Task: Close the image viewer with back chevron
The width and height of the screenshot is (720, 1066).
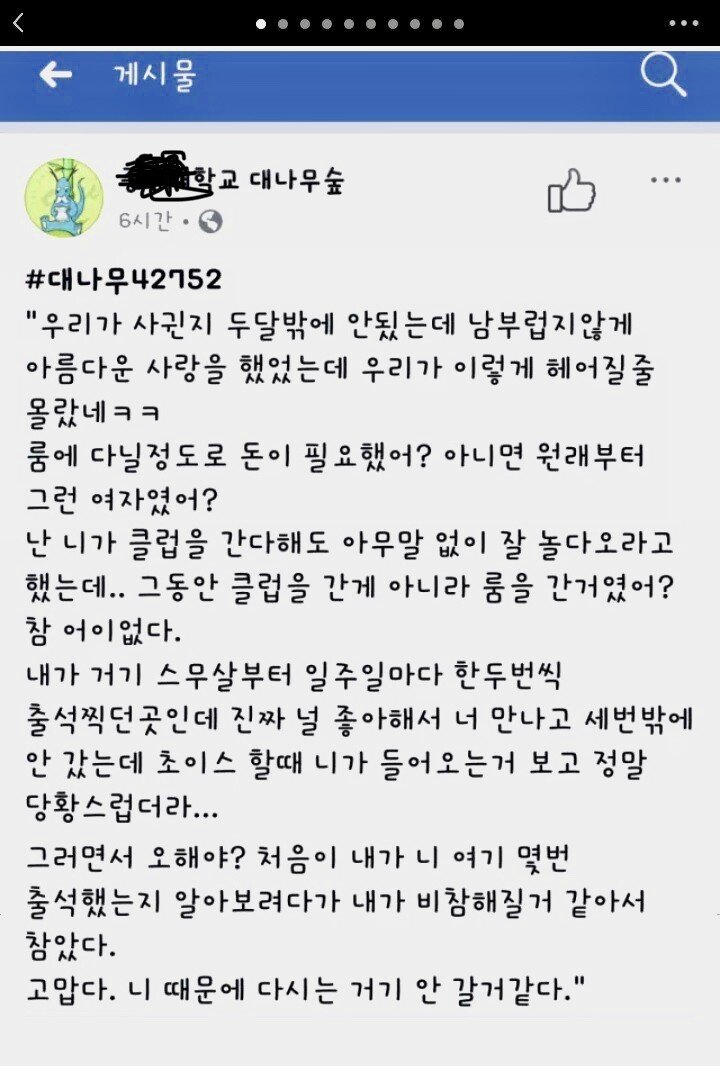Action: [17, 22]
